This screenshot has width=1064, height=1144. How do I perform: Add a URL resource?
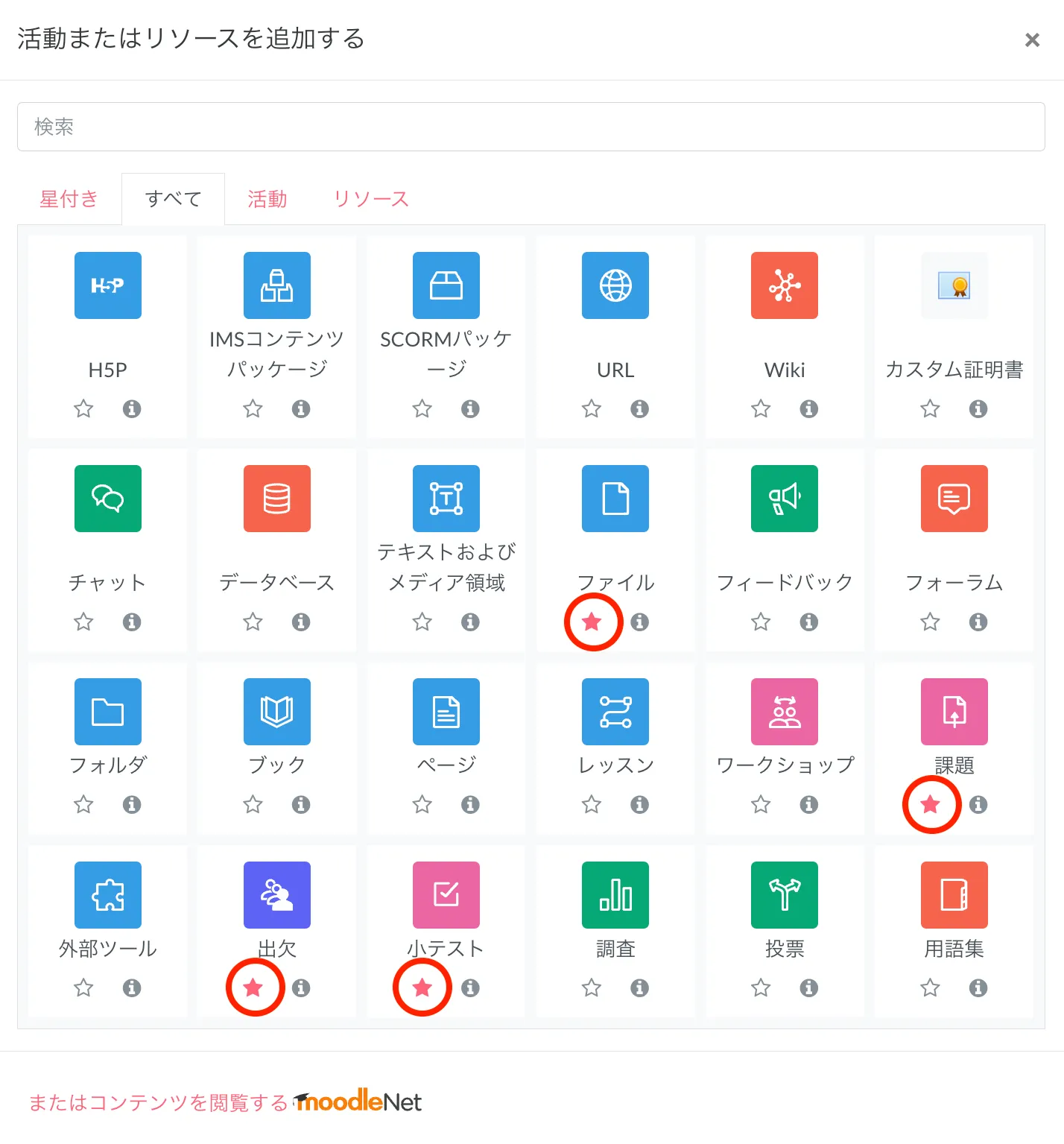point(615,286)
